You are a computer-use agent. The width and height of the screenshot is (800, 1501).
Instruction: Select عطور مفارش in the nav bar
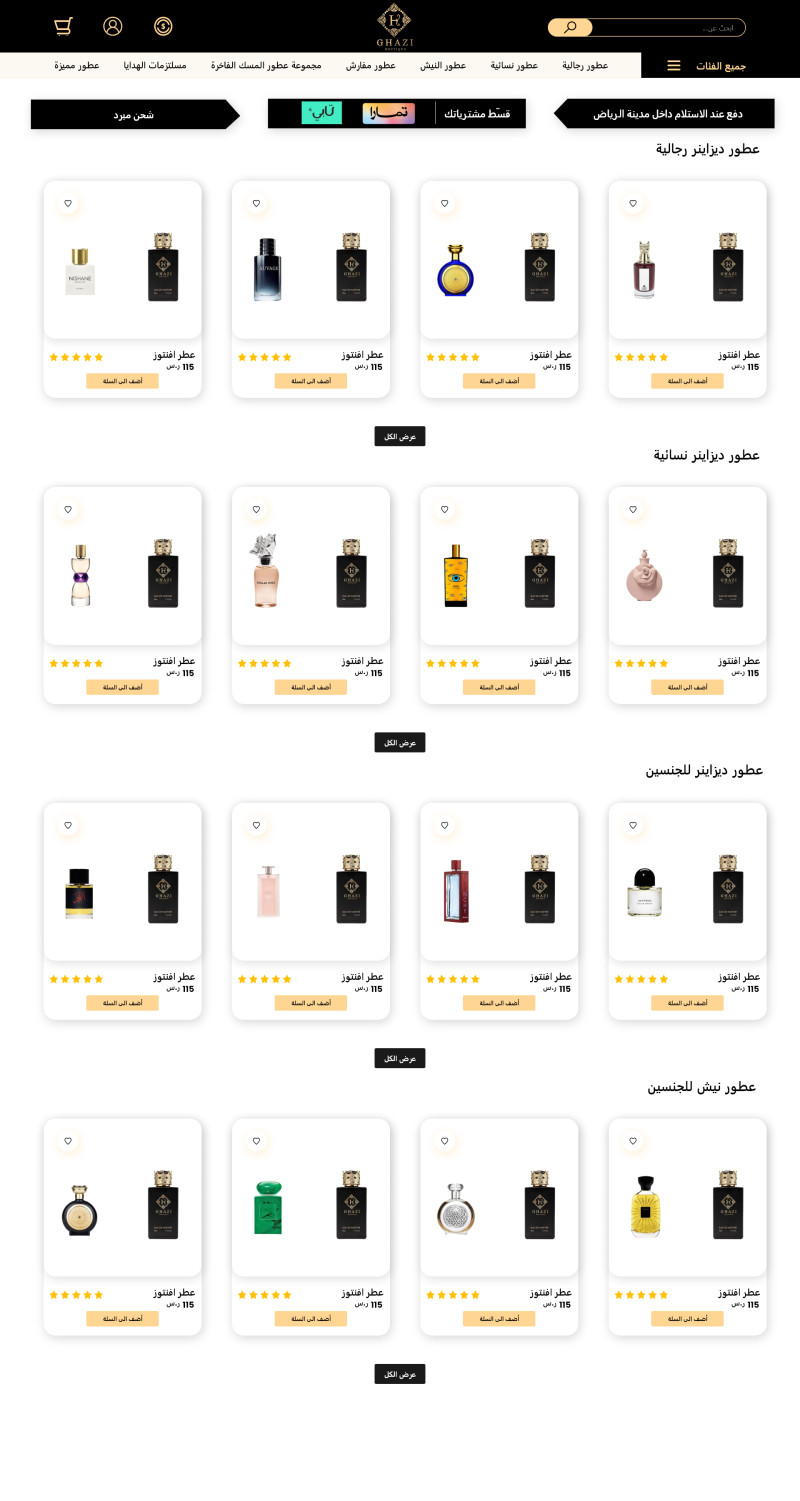(x=371, y=66)
